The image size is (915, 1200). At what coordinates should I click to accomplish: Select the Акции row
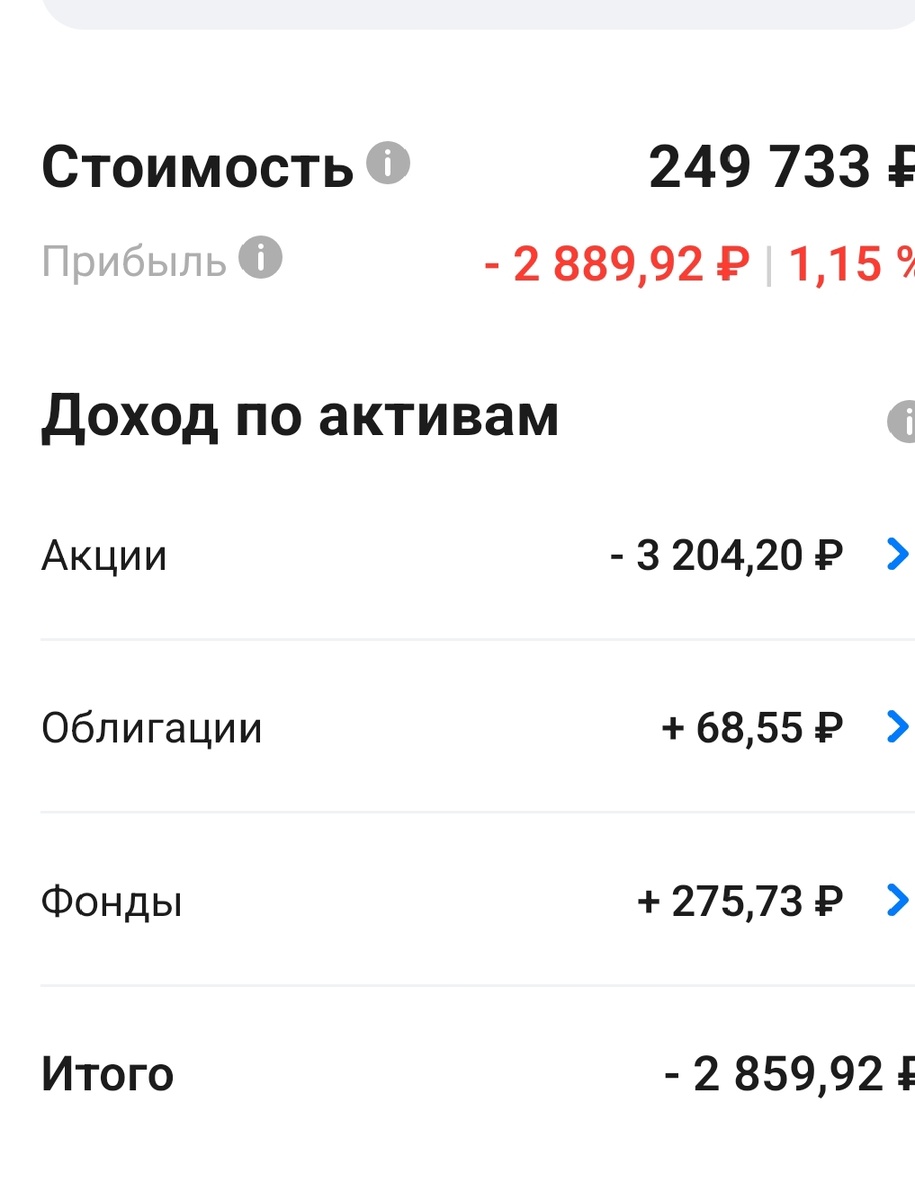tap(103, 554)
